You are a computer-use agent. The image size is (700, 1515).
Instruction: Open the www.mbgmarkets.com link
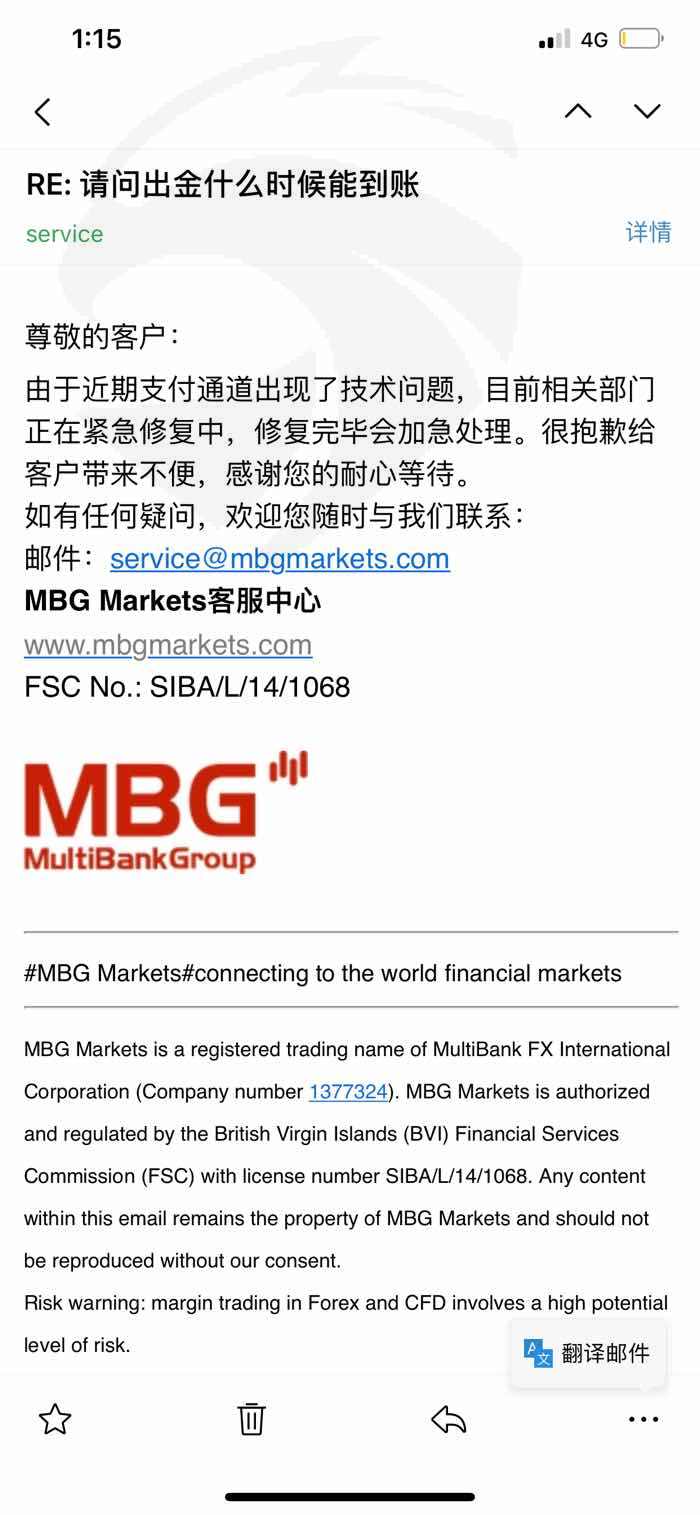coord(168,645)
